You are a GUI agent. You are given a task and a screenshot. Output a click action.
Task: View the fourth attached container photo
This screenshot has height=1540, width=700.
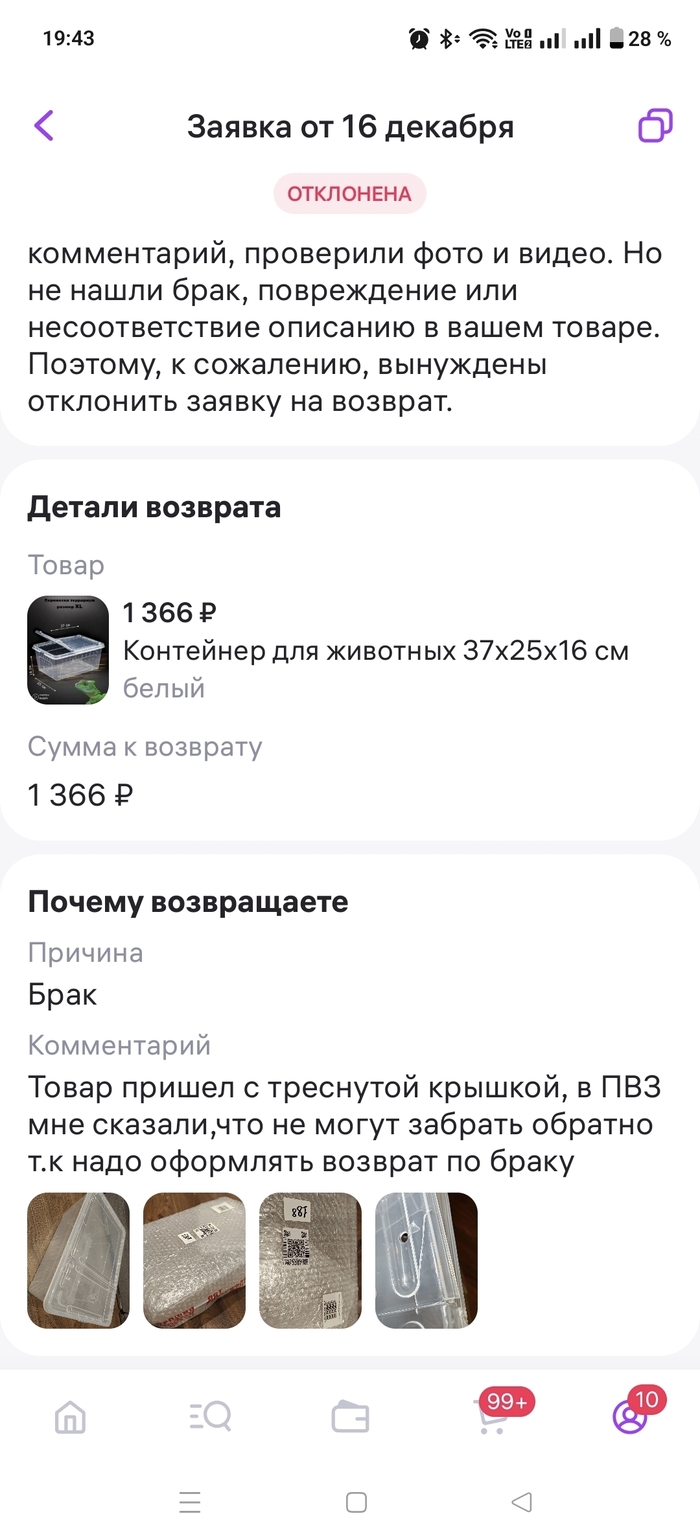(x=426, y=1260)
